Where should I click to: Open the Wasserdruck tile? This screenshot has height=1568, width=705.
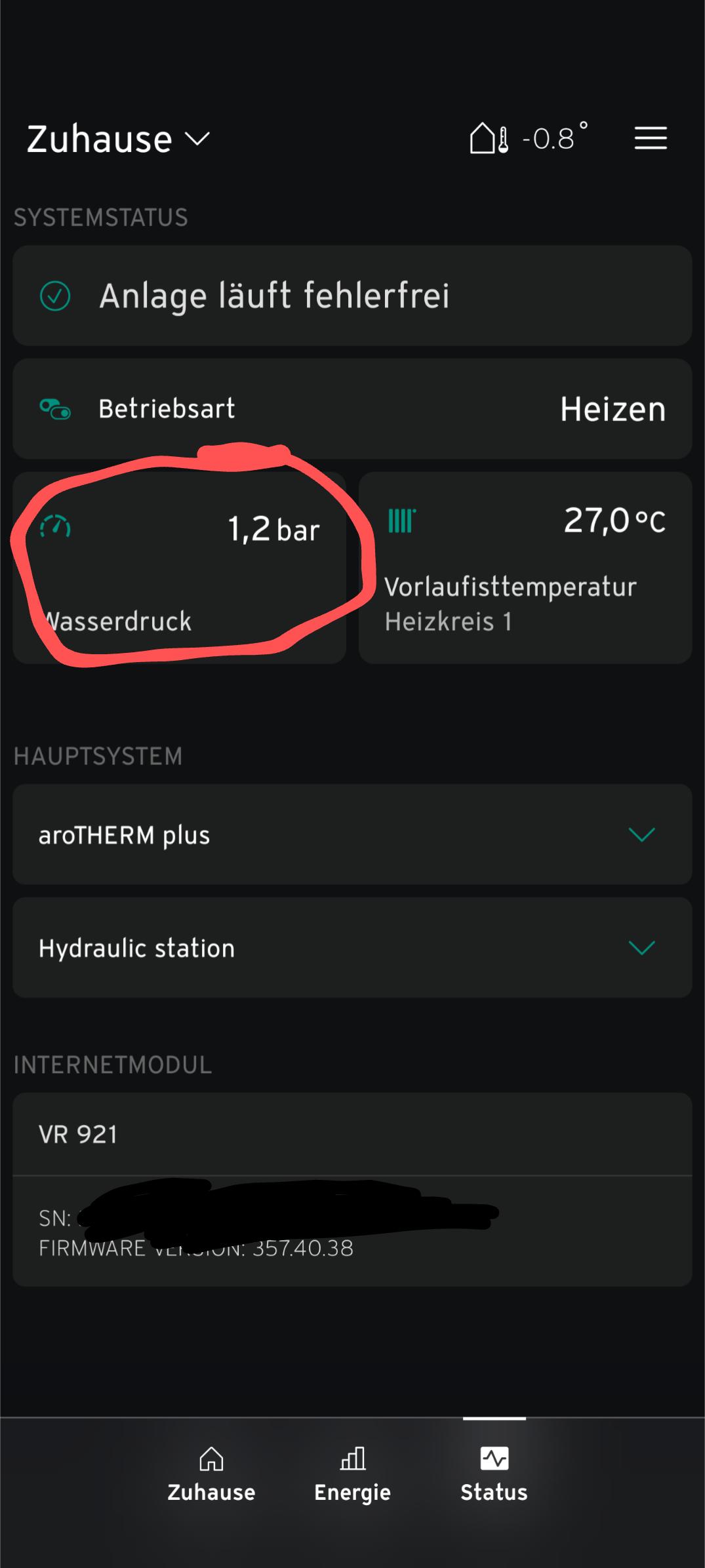point(179,568)
